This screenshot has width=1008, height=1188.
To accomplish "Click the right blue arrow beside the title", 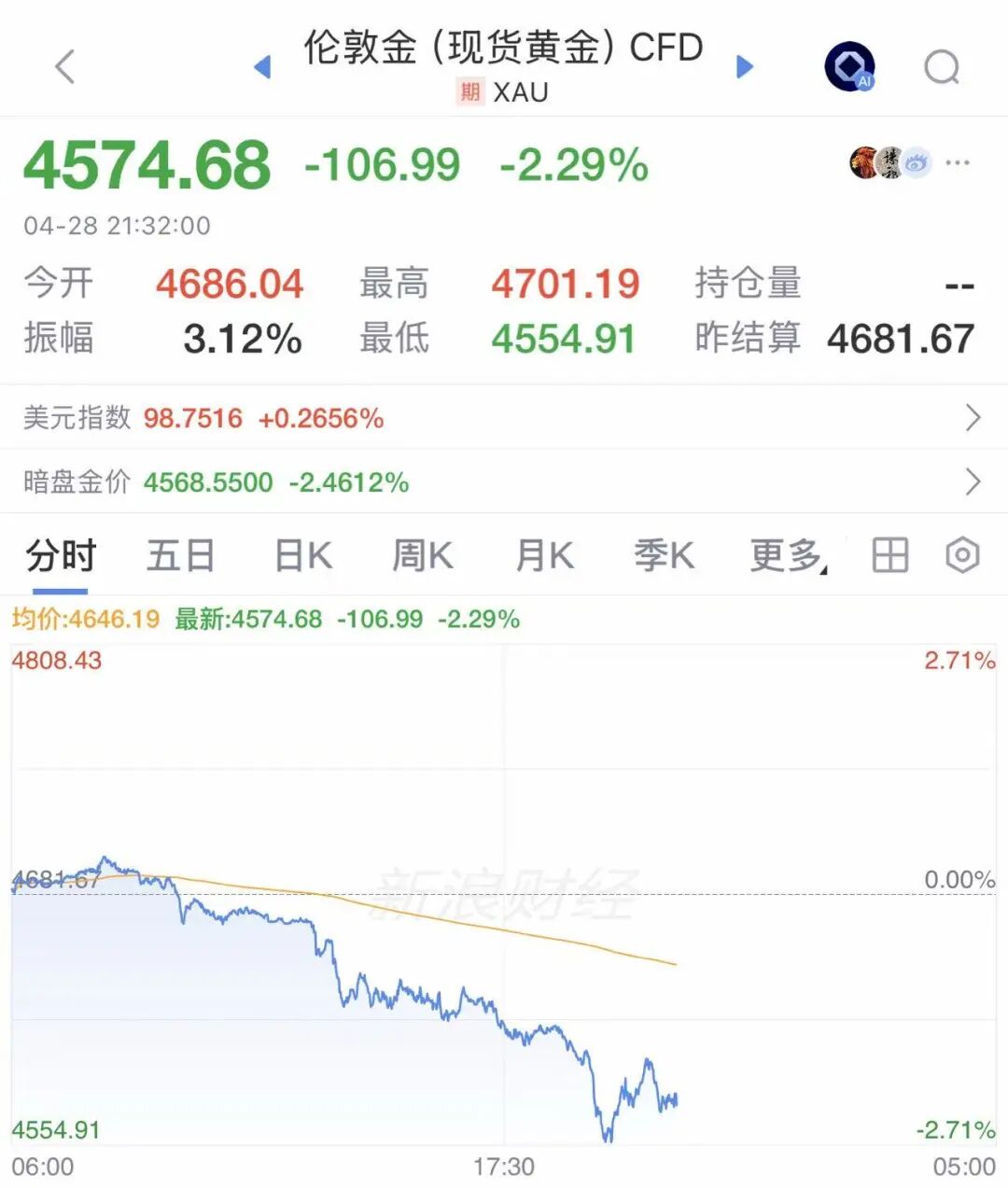I will coord(745,65).
